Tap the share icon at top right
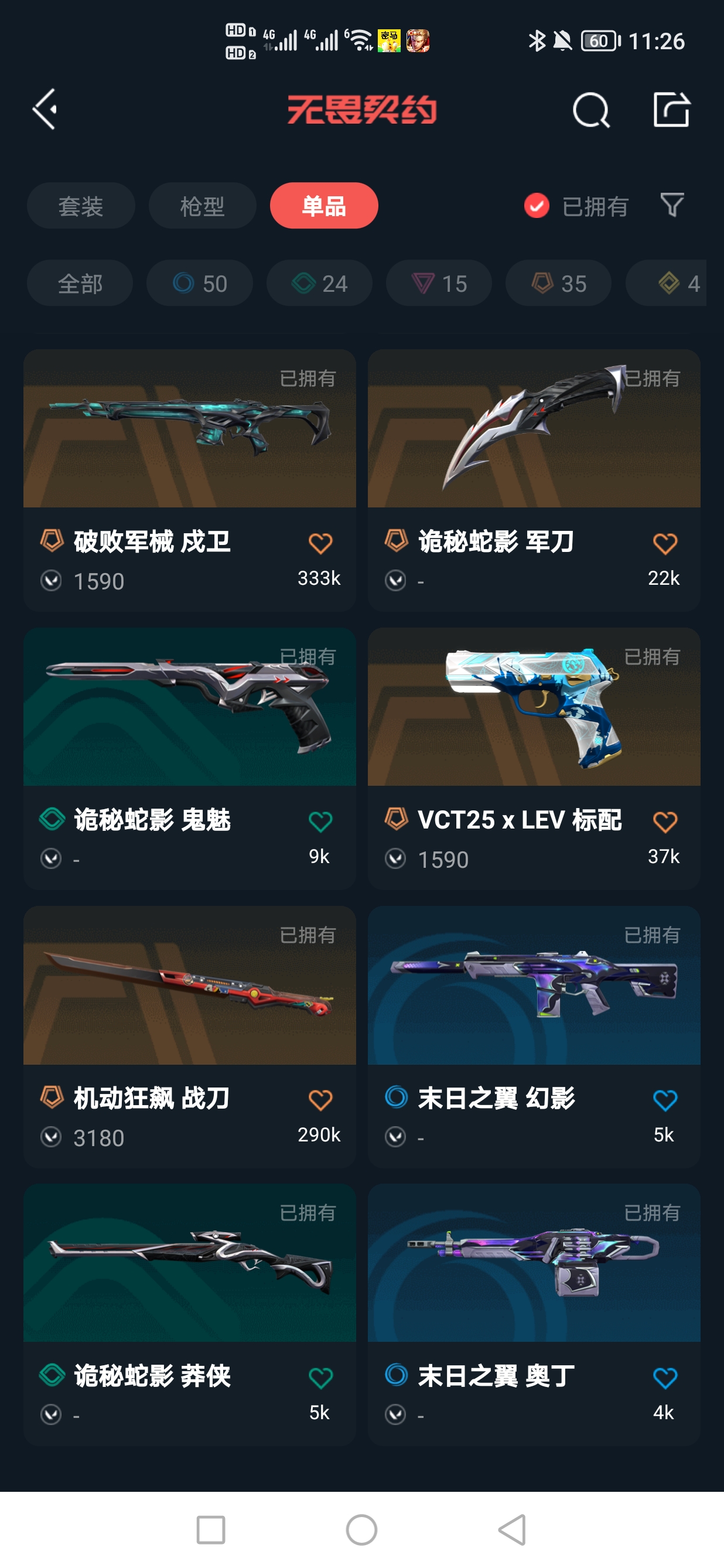This screenshot has height=1568, width=724. (671, 110)
